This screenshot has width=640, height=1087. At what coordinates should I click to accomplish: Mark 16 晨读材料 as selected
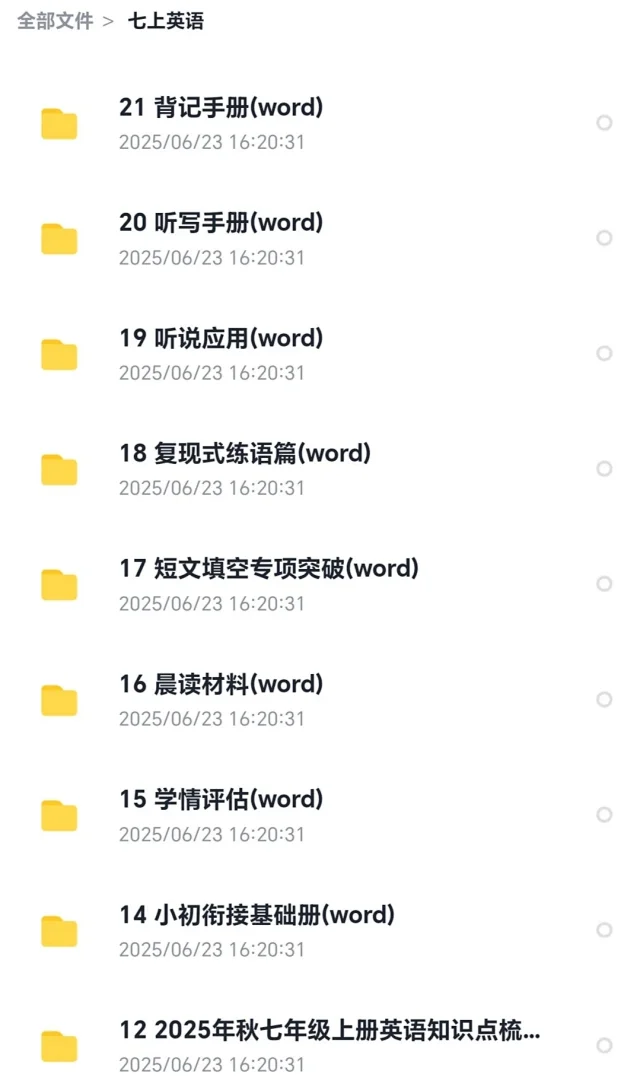[605, 699]
